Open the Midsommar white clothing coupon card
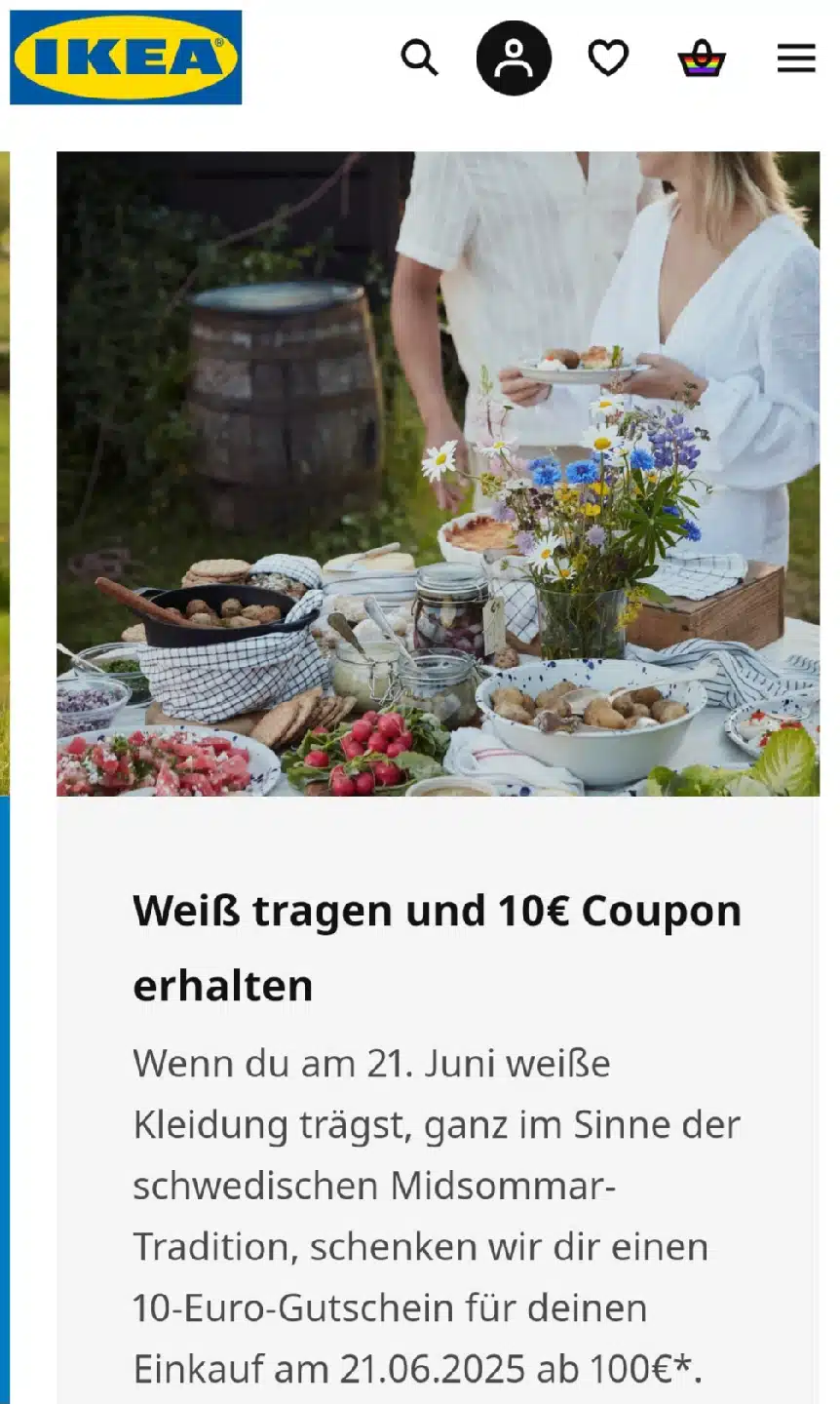 [437, 946]
